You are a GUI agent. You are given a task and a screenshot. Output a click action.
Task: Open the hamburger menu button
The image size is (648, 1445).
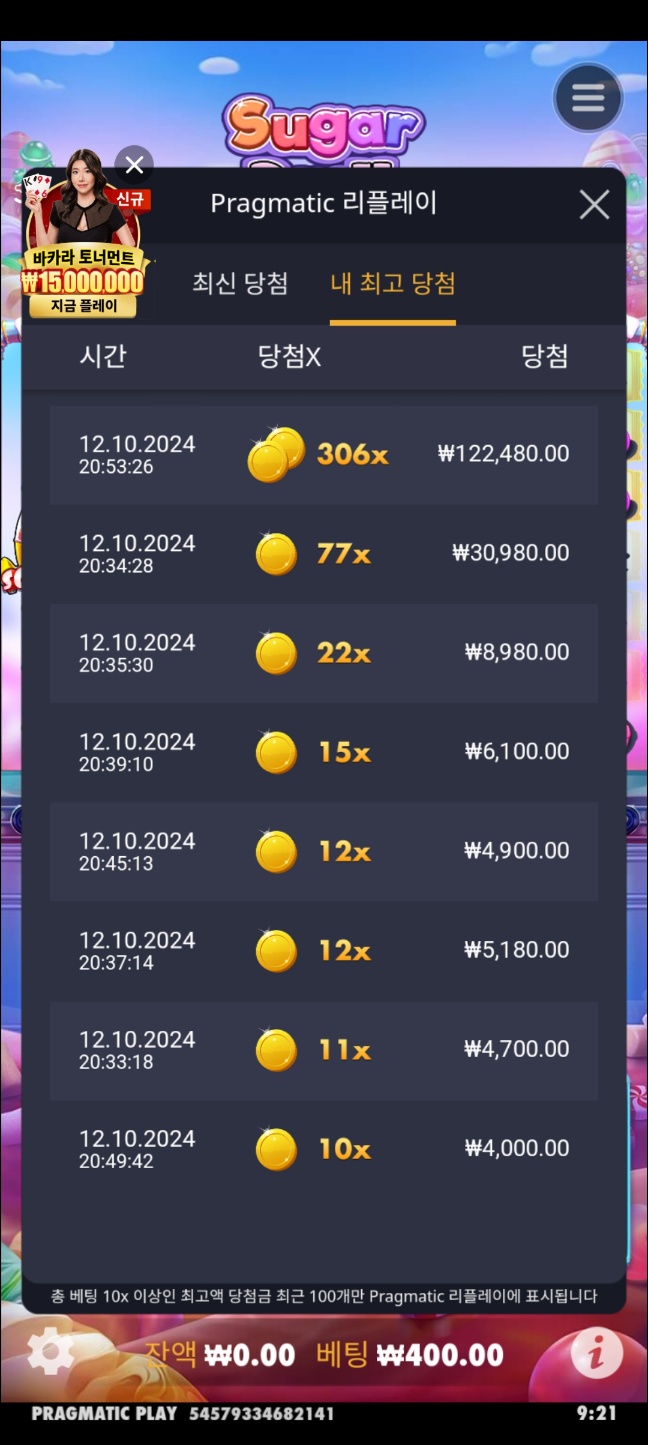588,98
